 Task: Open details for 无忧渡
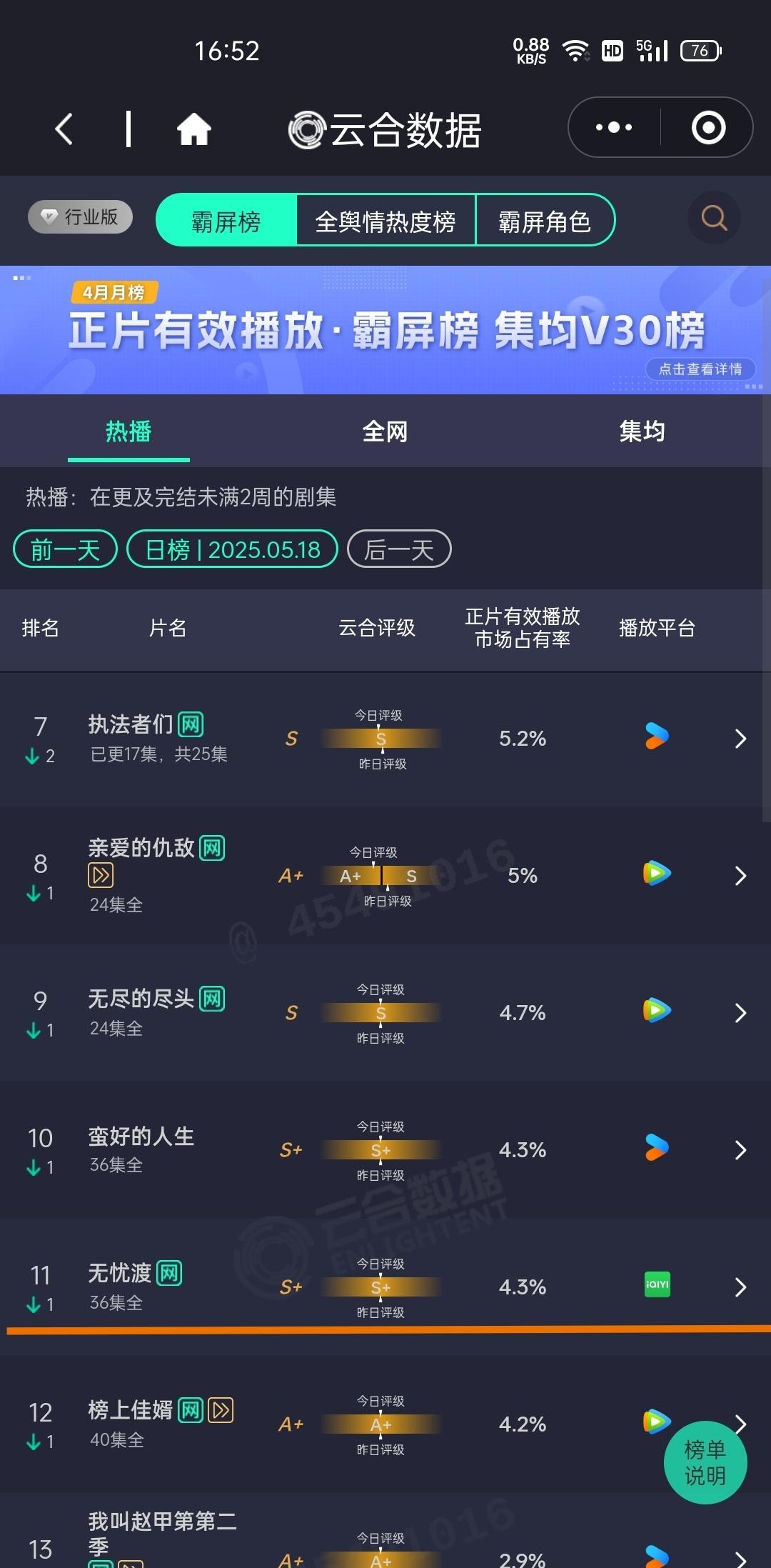(740, 1287)
